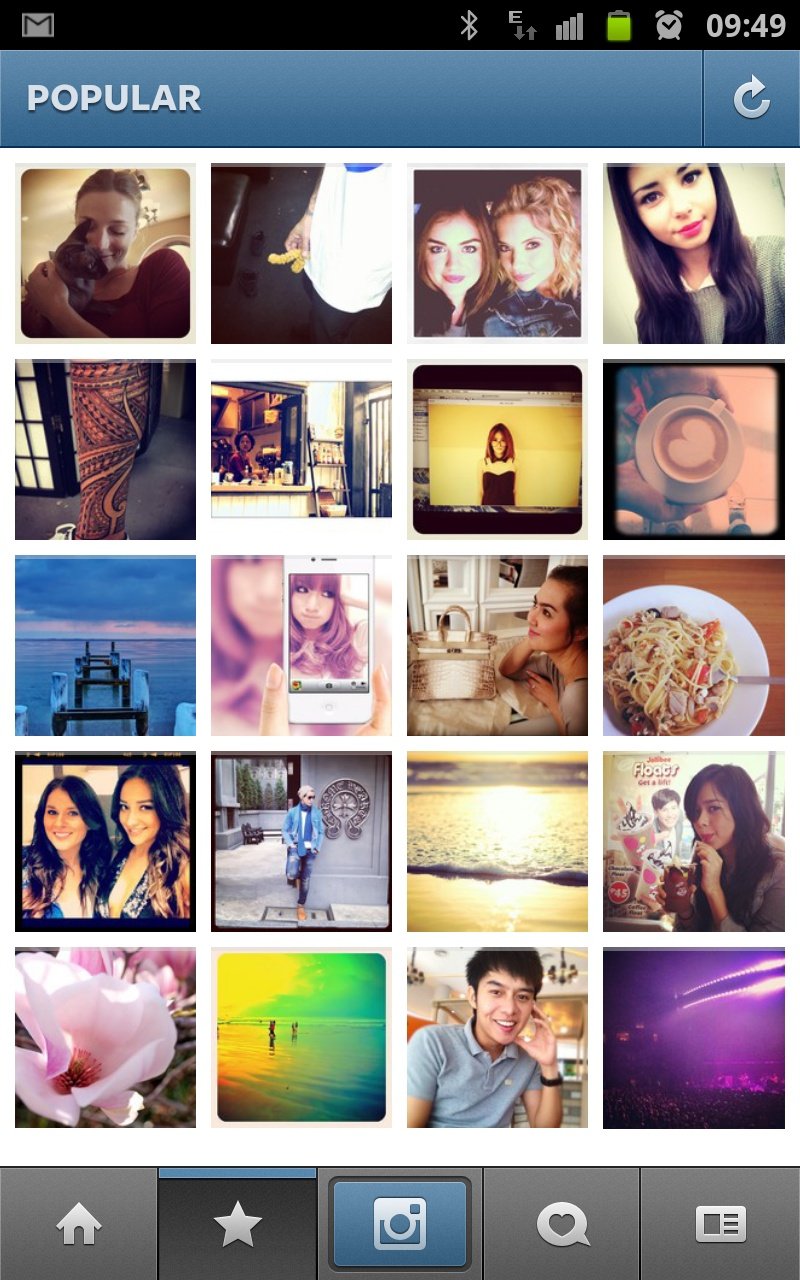View the phone showing pink-haired girl photo
This screenshot has width=800, height=1280.
coord(301,645)
